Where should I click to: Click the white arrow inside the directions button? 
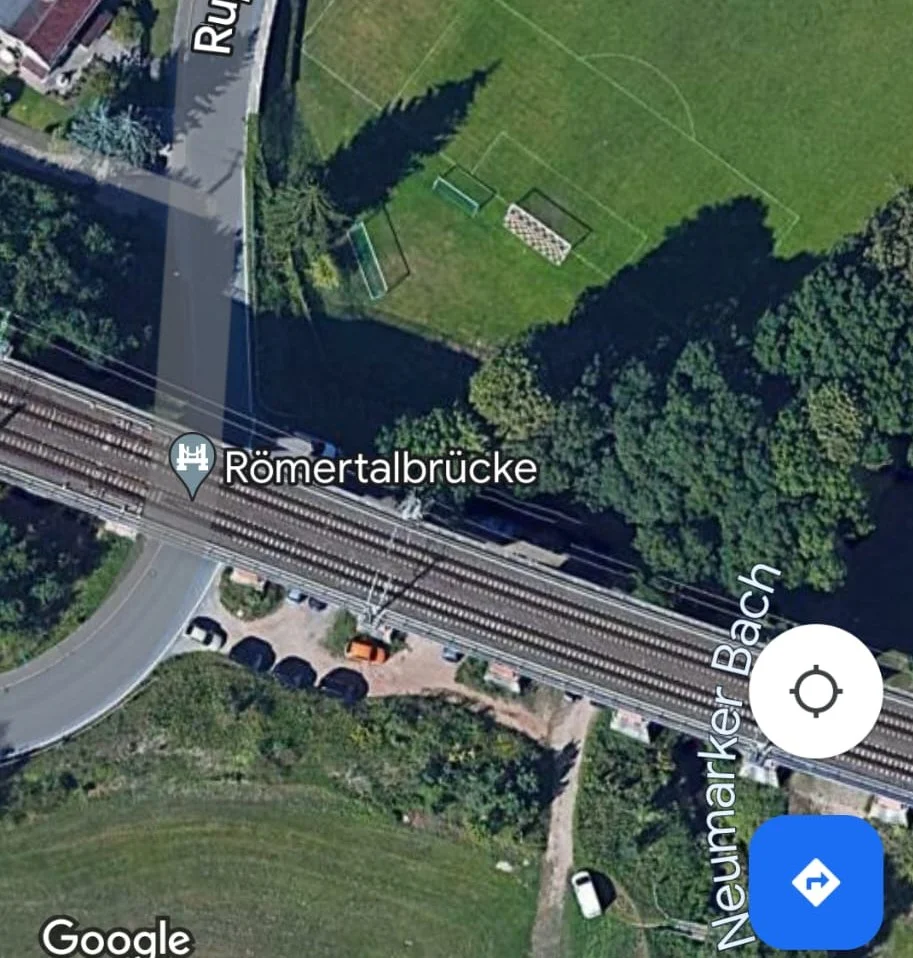(x=818, y=880)
